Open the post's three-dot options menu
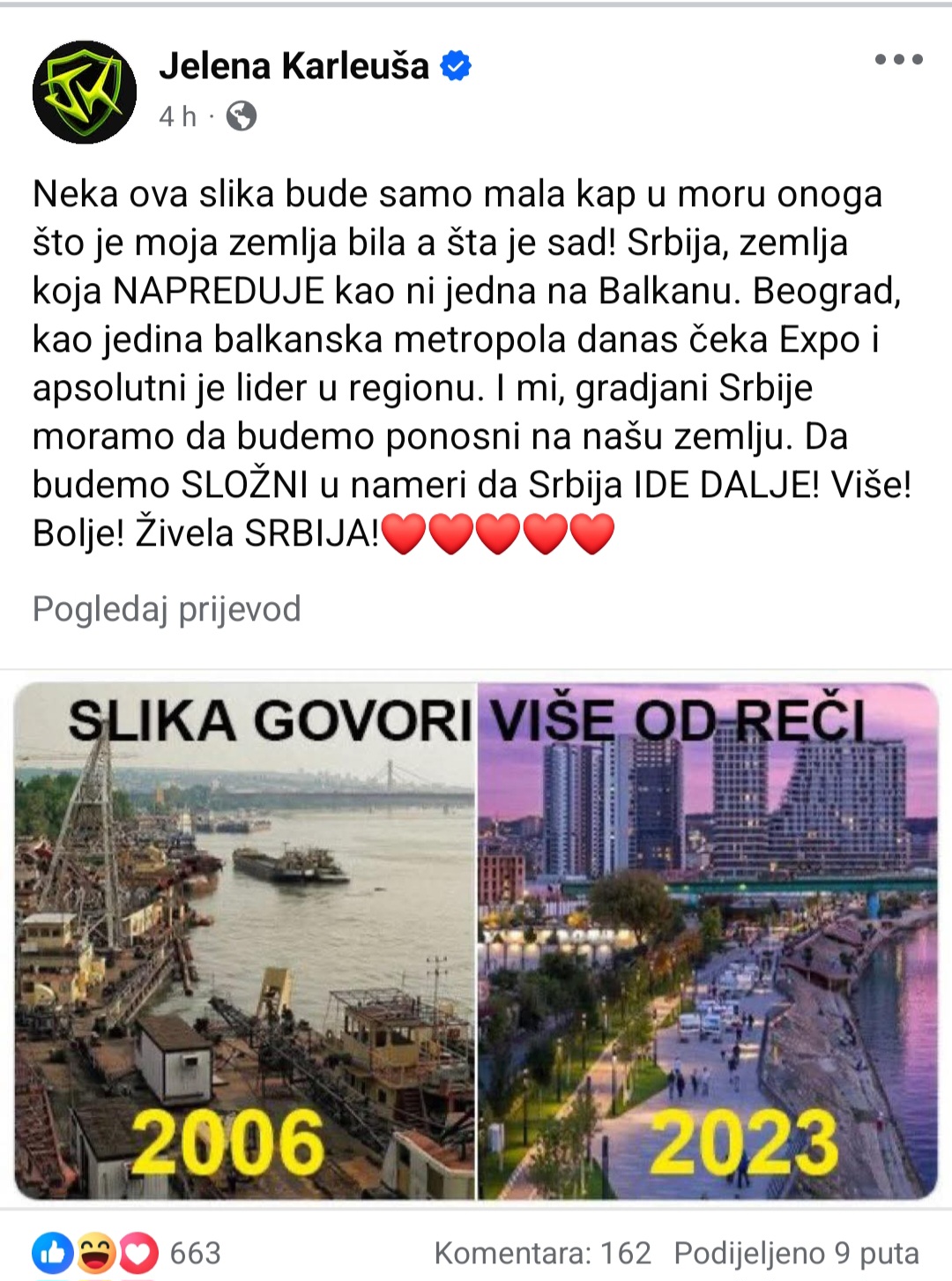Screen dimensions: 952x1281 (x=898, y=60)
